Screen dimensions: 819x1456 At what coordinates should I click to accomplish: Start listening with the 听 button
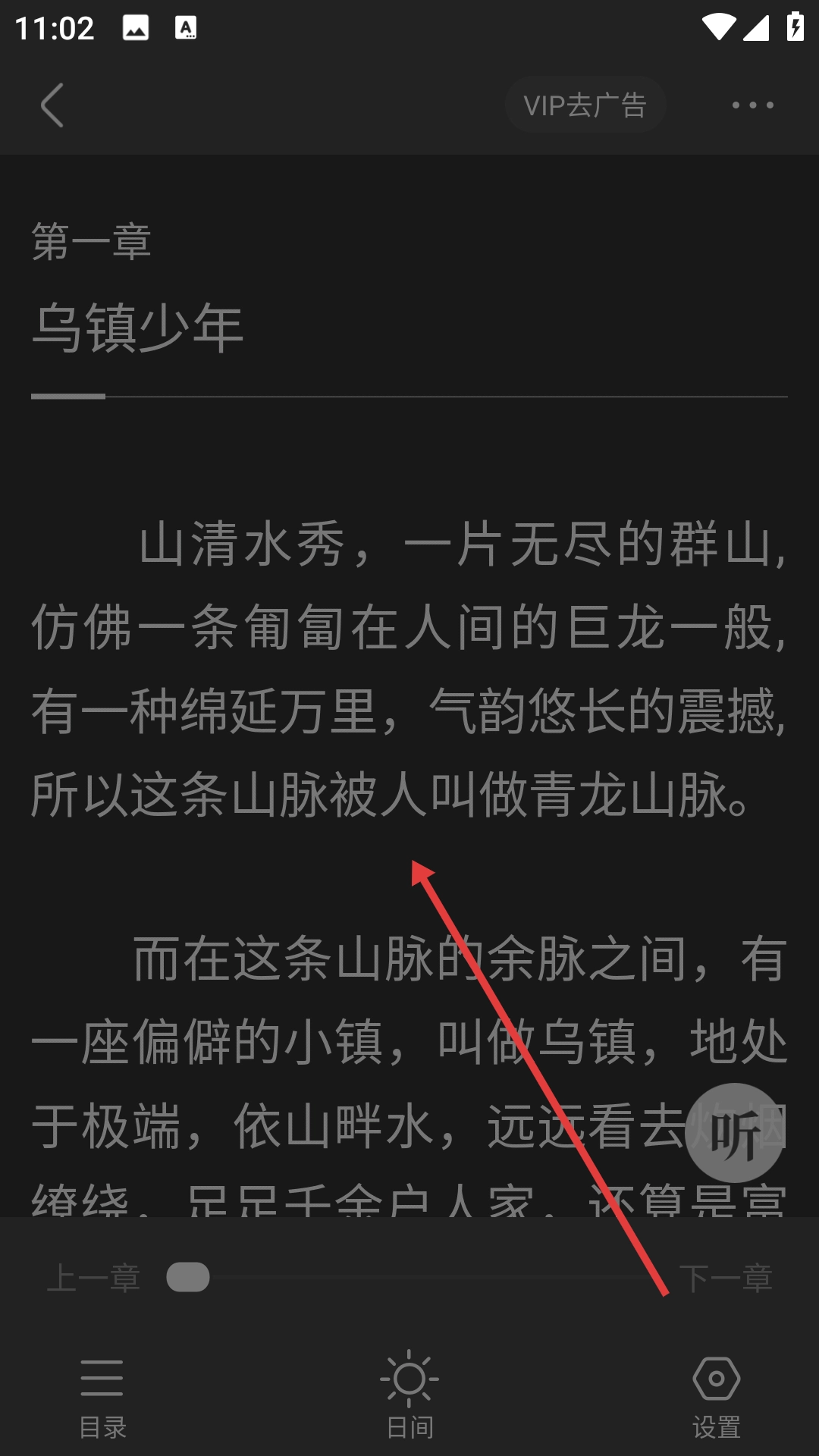(734, 1133)
